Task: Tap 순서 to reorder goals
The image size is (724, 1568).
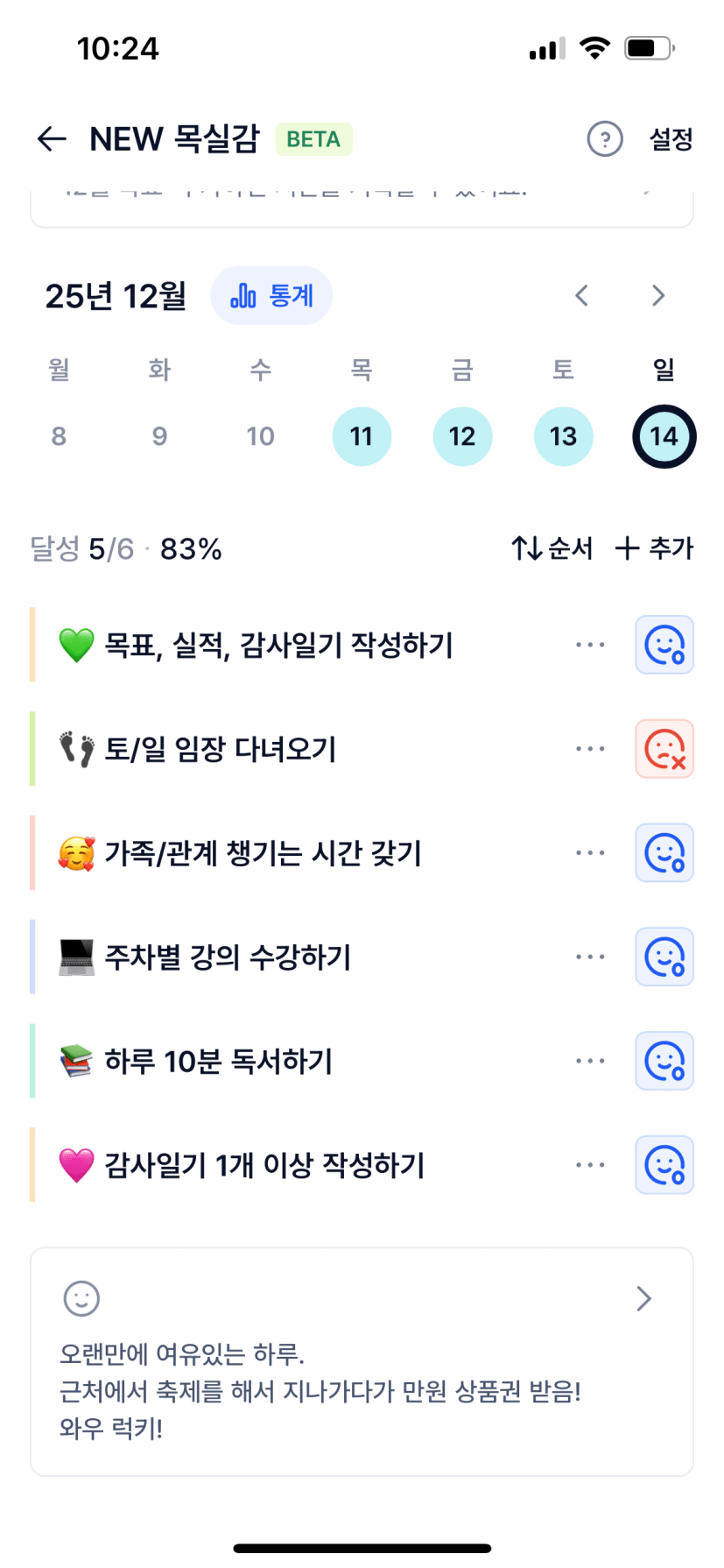Action: pyautogui.click(x=552, y=548)
